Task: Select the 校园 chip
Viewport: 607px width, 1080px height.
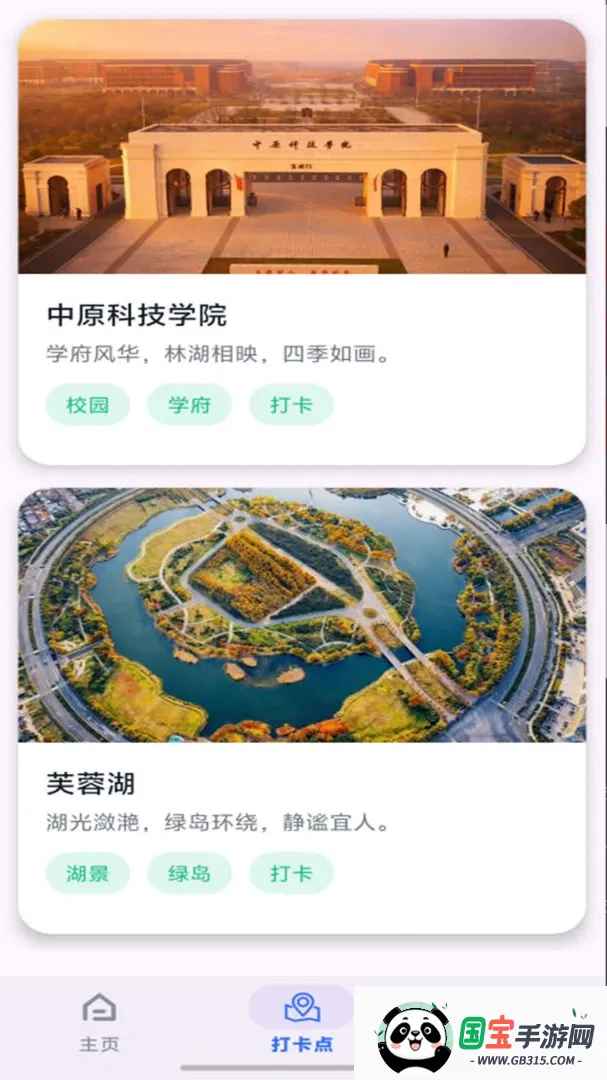Action: tap(88, 404)
